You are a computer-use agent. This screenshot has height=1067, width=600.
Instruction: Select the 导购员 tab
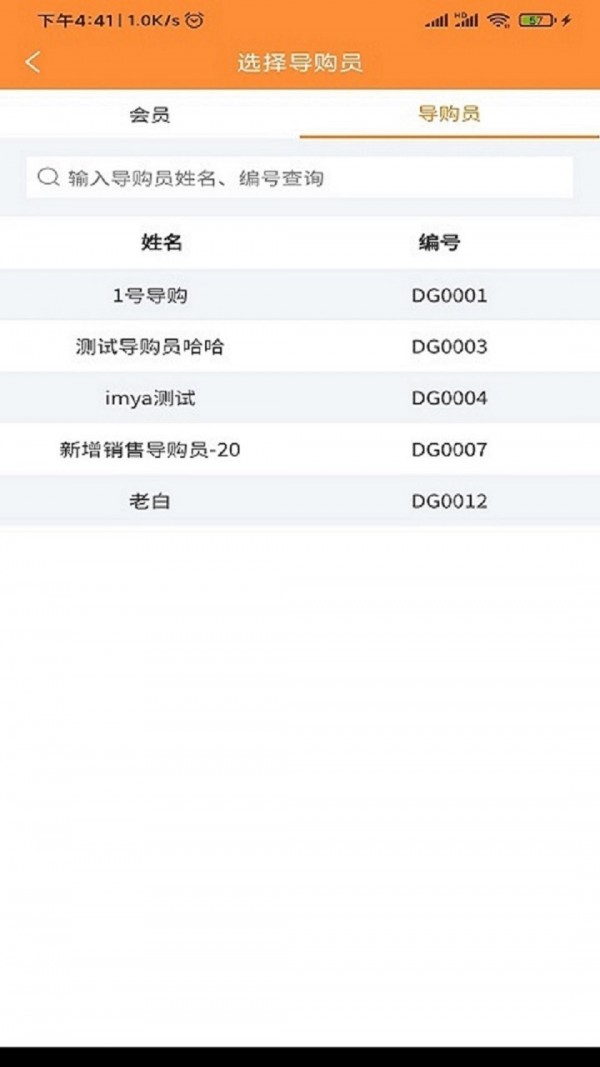click(x=450, y=114)
